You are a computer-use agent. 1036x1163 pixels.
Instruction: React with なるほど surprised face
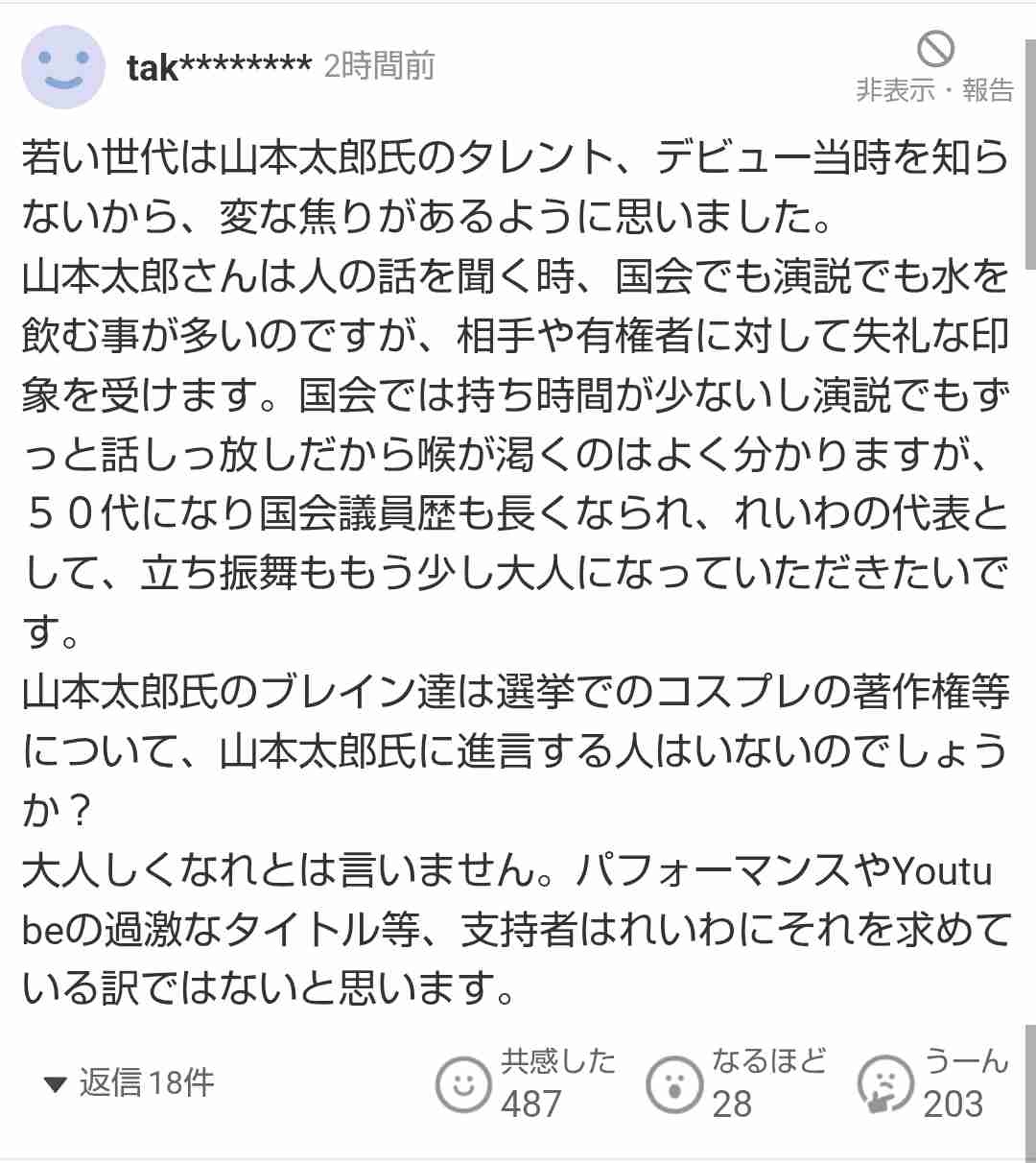click(674, 1084)
